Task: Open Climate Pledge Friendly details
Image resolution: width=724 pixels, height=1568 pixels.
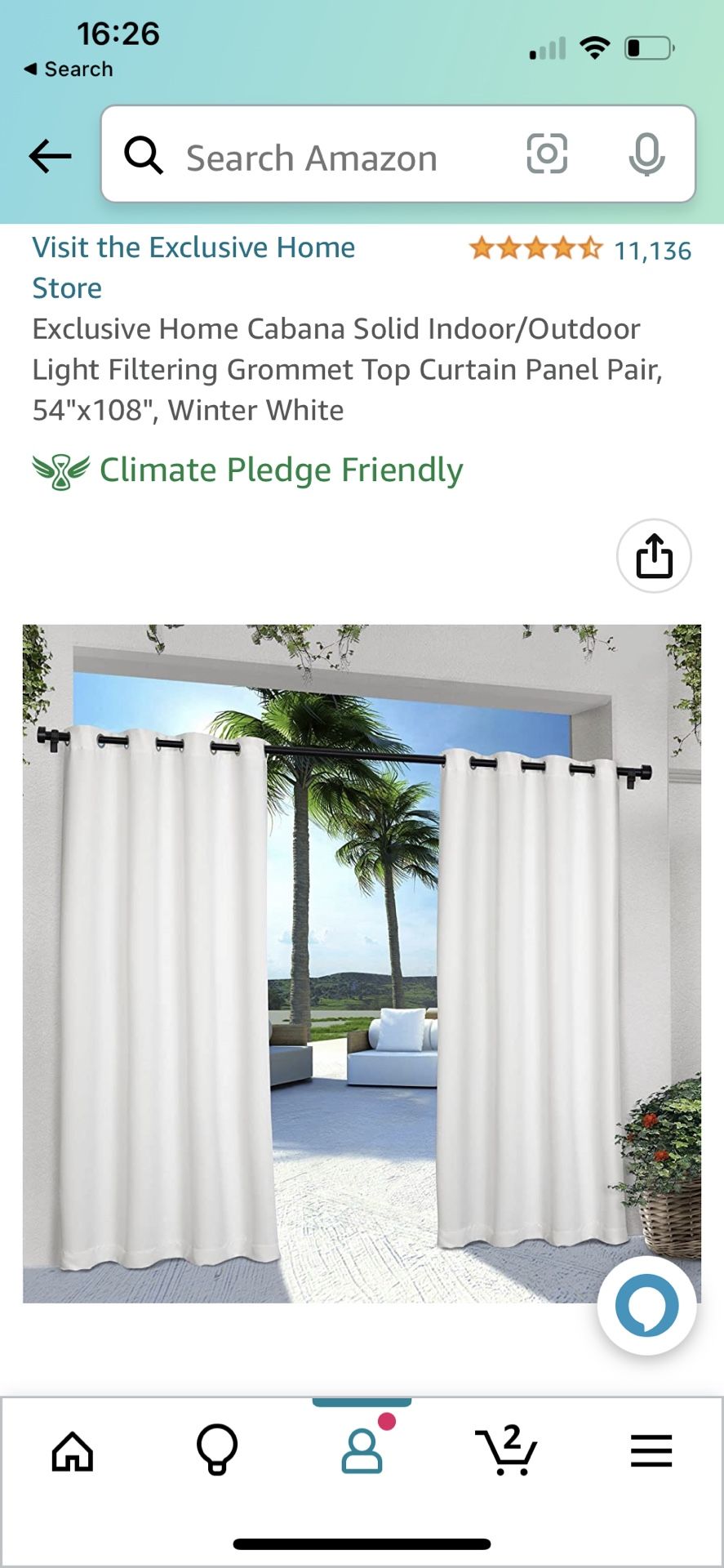Action: click(248, 470)
